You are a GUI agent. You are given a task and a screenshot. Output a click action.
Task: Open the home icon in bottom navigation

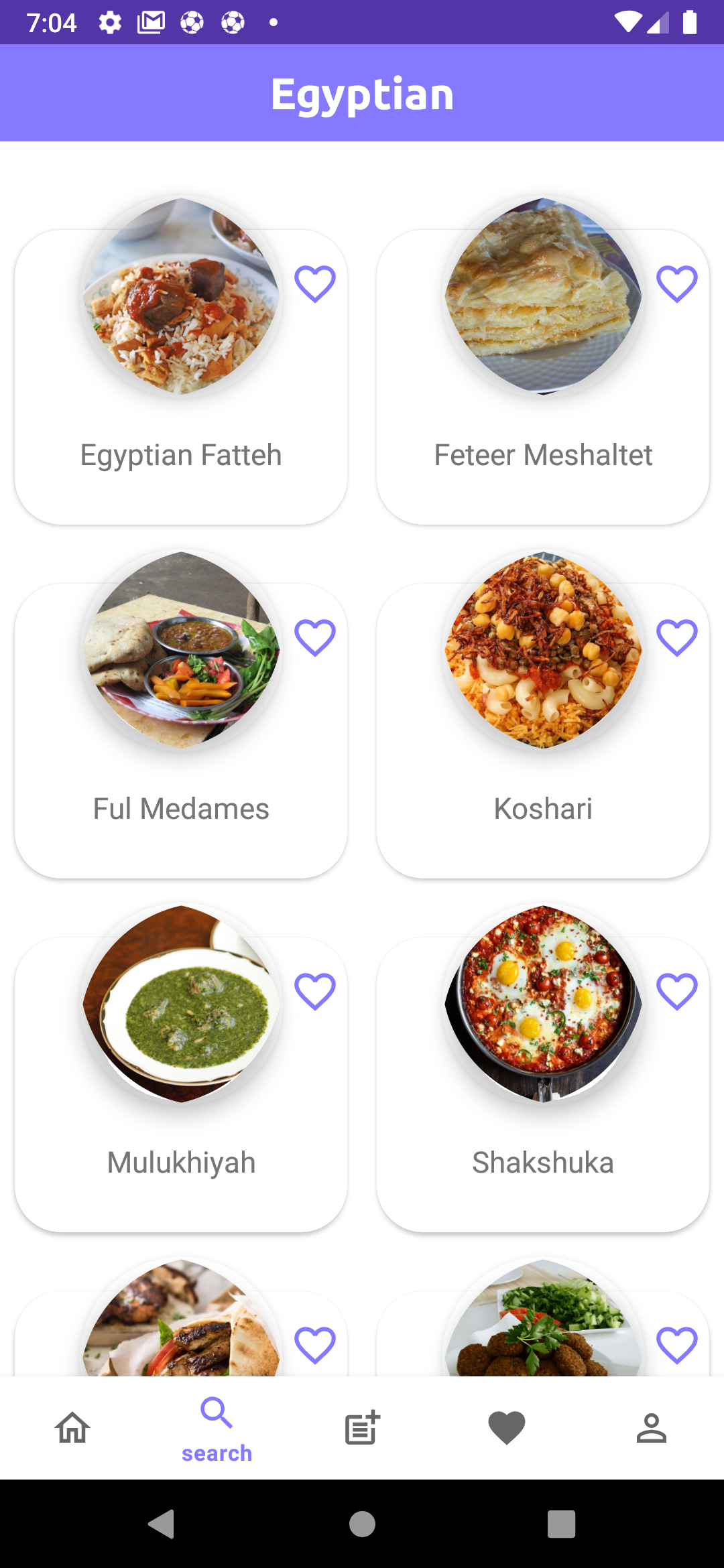(72, 1428)
